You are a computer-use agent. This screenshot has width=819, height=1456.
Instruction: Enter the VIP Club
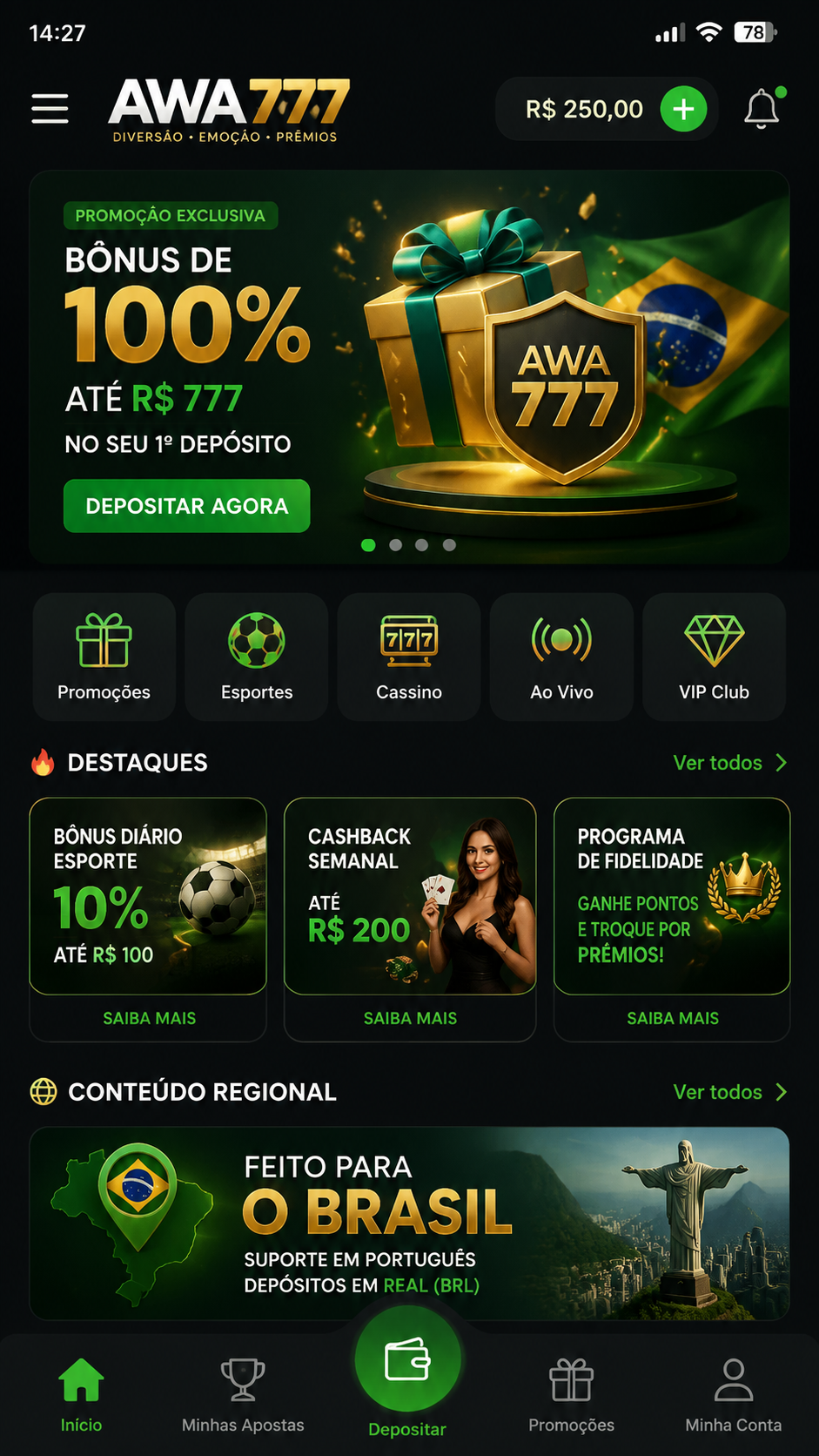click(x=714, y=657)
